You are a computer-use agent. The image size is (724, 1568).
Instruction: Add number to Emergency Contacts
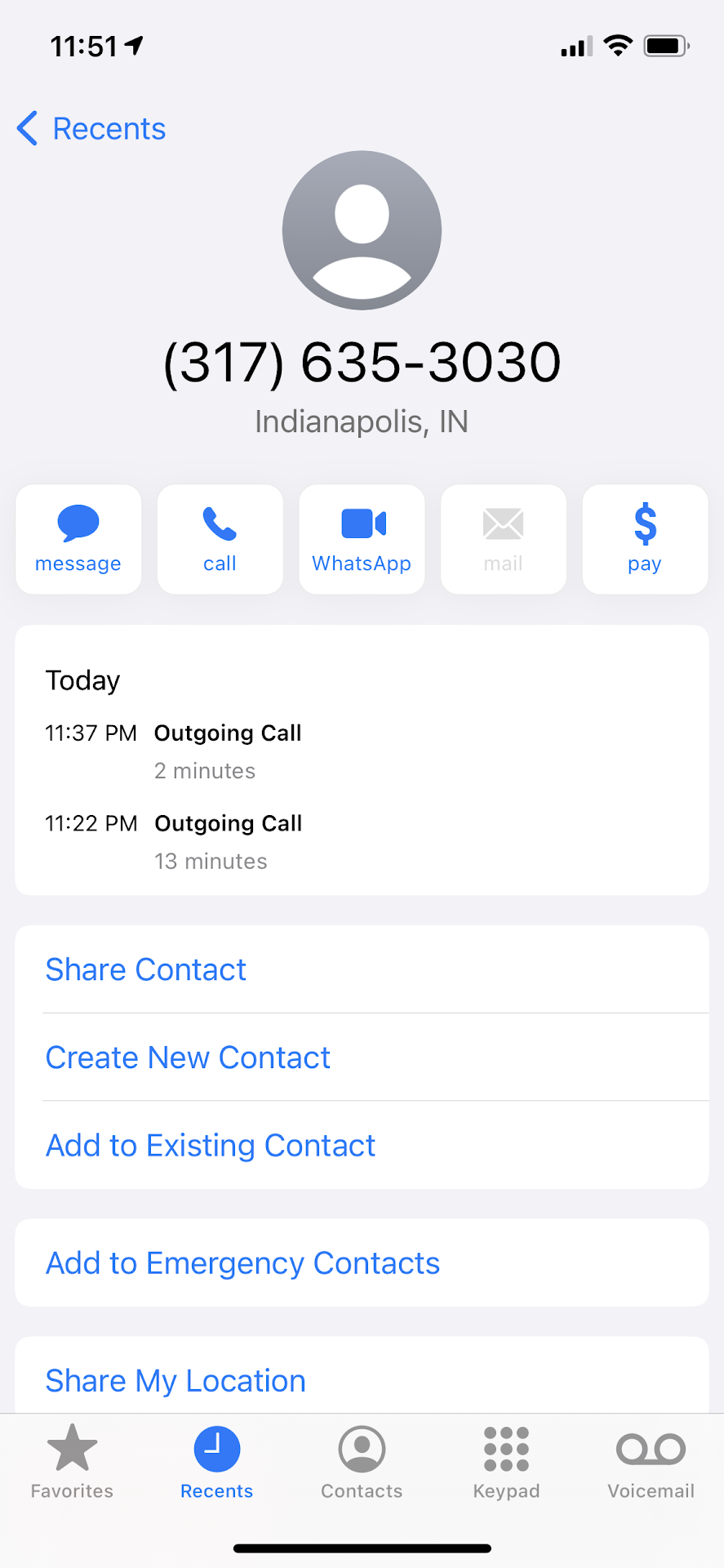(x=242, y=1263)
